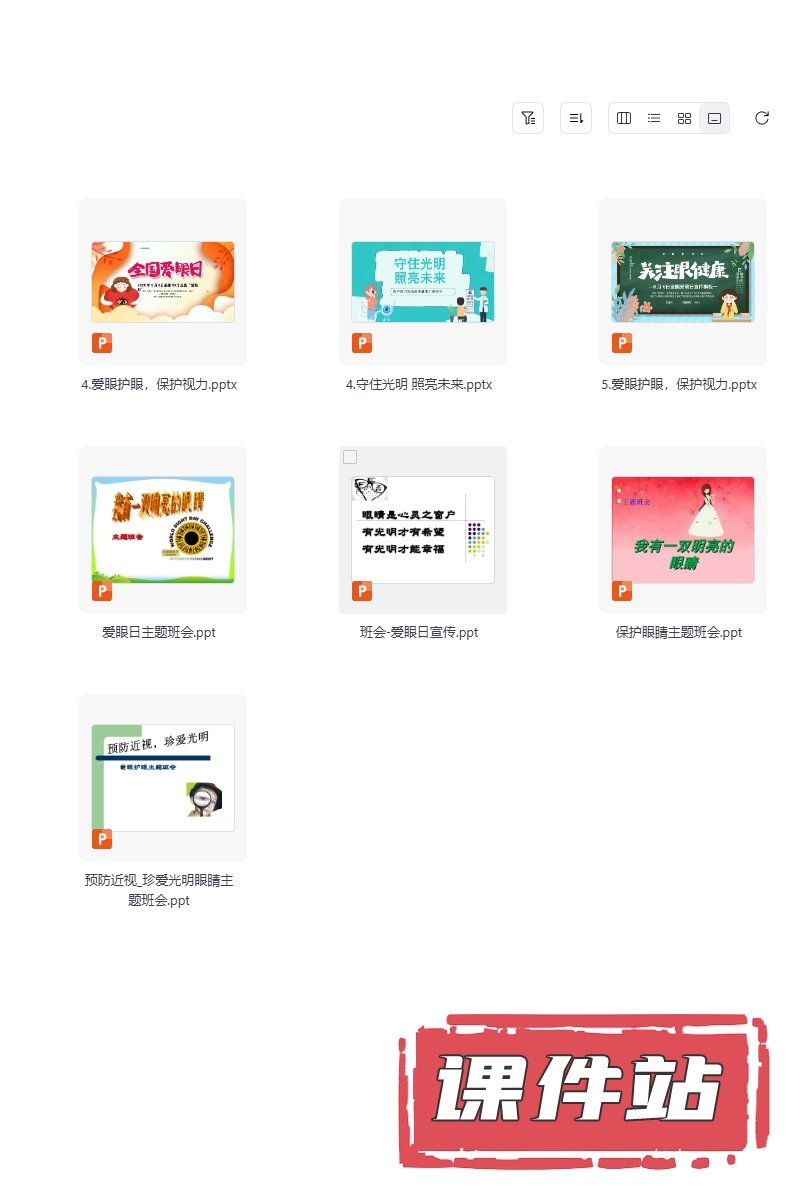
Task: Open 预防近视_珍爱光明眼睛主题班会.ppt file
Action: (163, 778)
